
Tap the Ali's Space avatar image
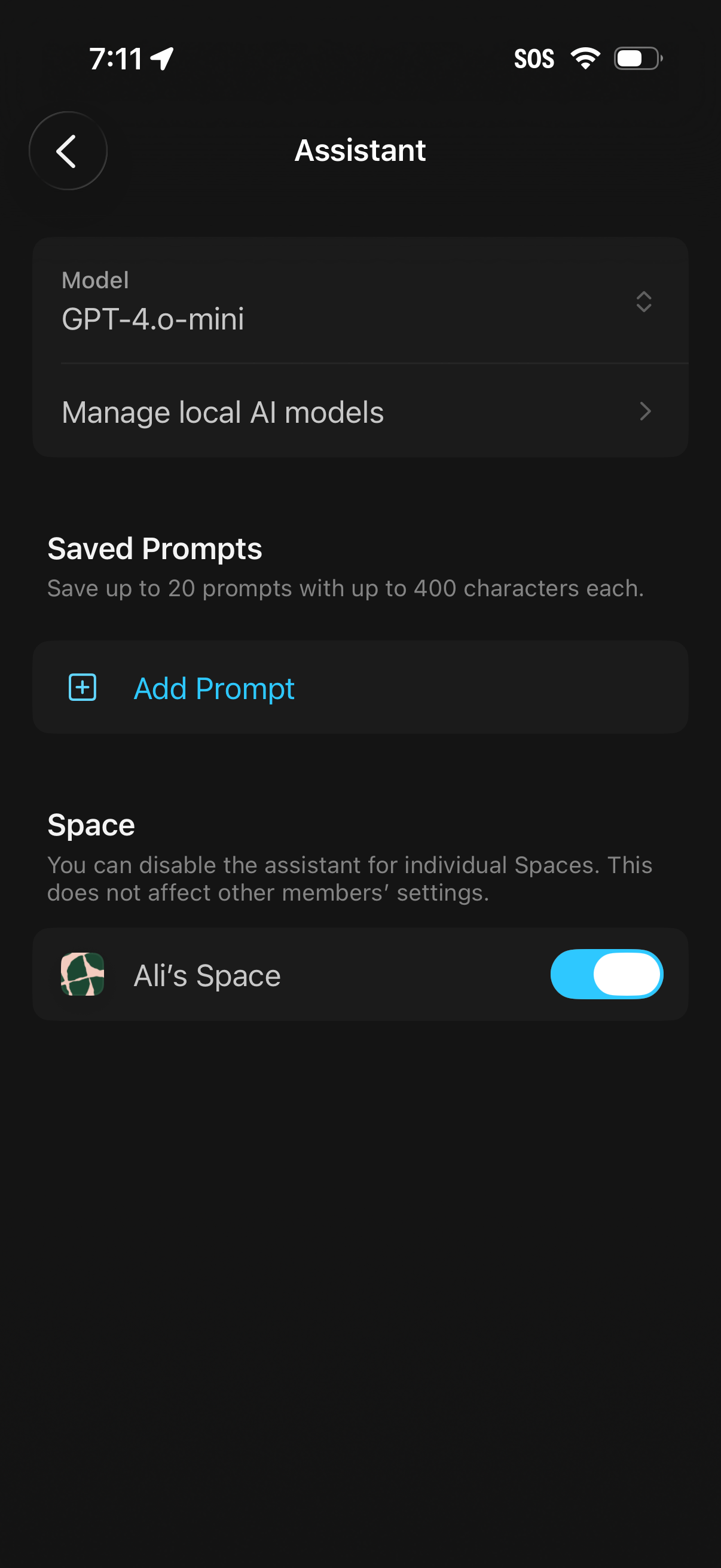pyautogui.click(x=83, y=974)
